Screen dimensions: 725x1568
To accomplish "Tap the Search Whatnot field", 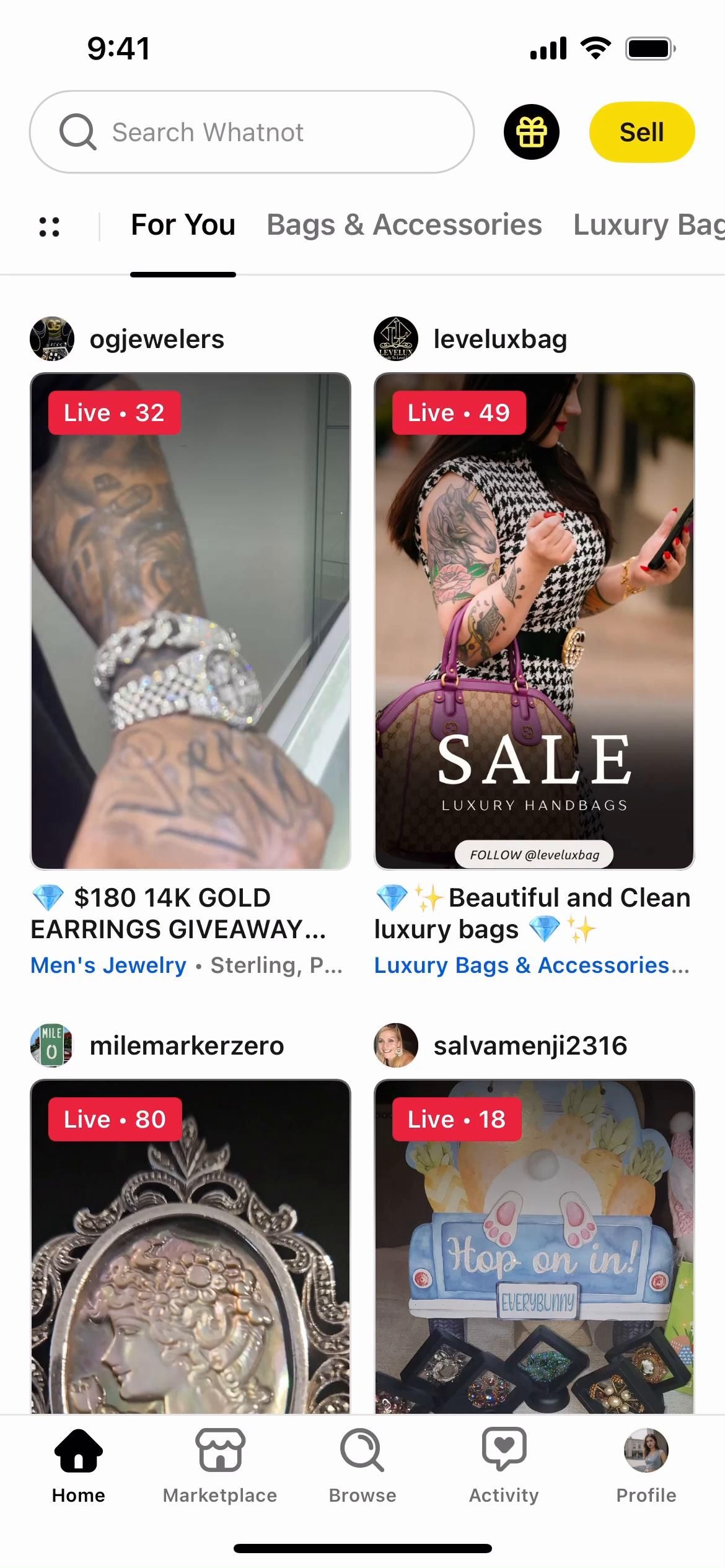I will [x=251, y=132].
